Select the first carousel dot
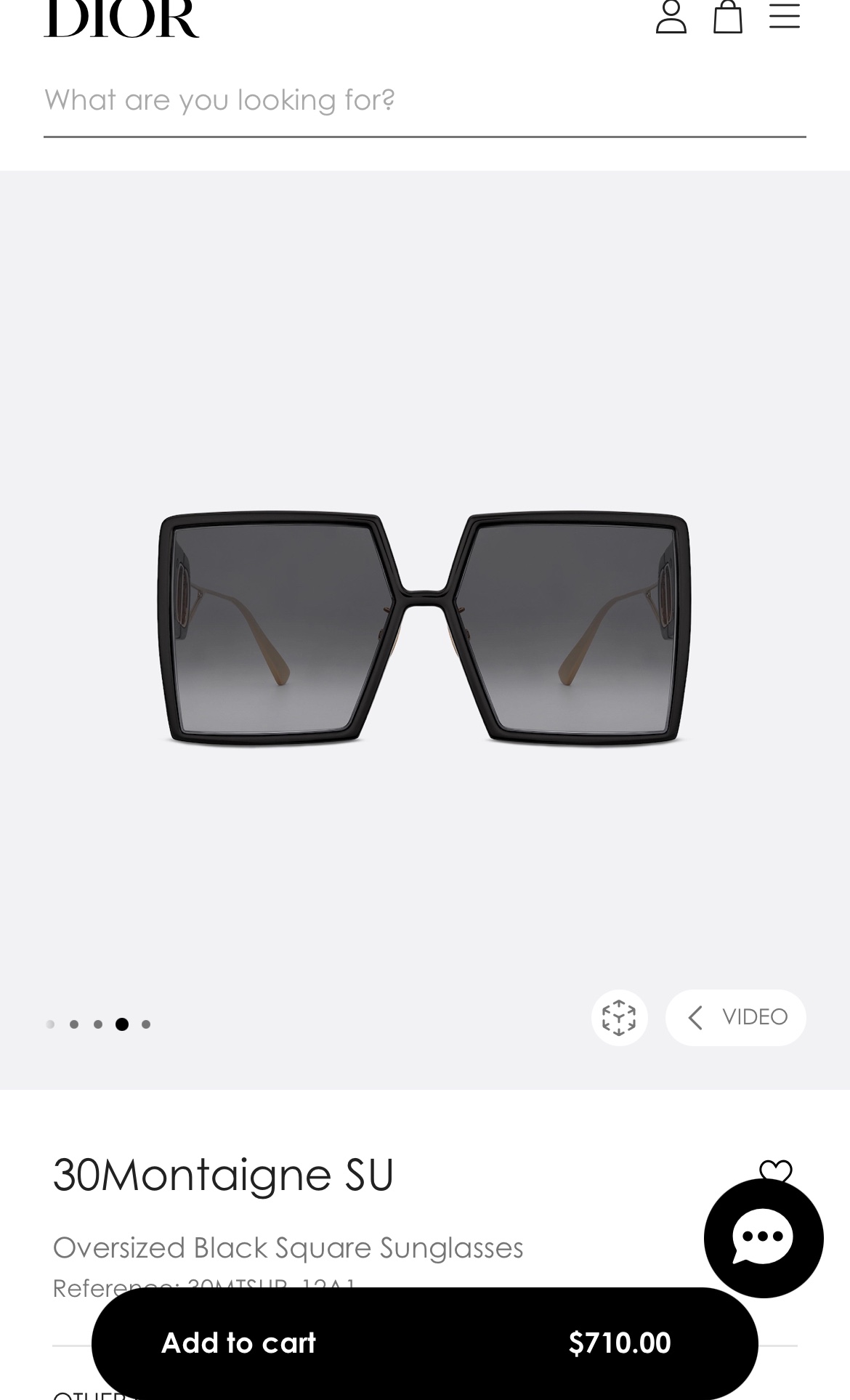 click(x=50, y=1024)
